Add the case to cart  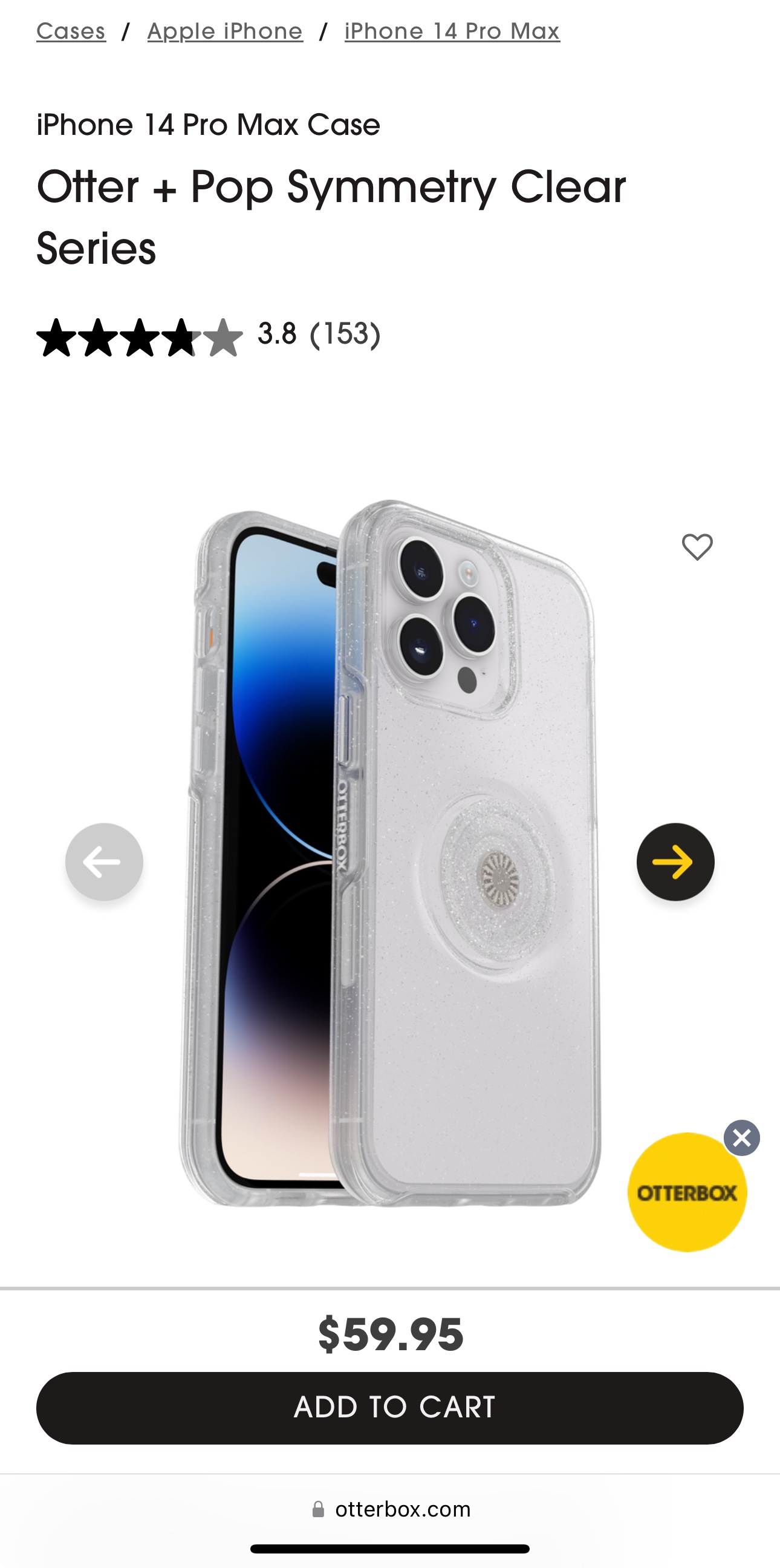point(389,1408)
